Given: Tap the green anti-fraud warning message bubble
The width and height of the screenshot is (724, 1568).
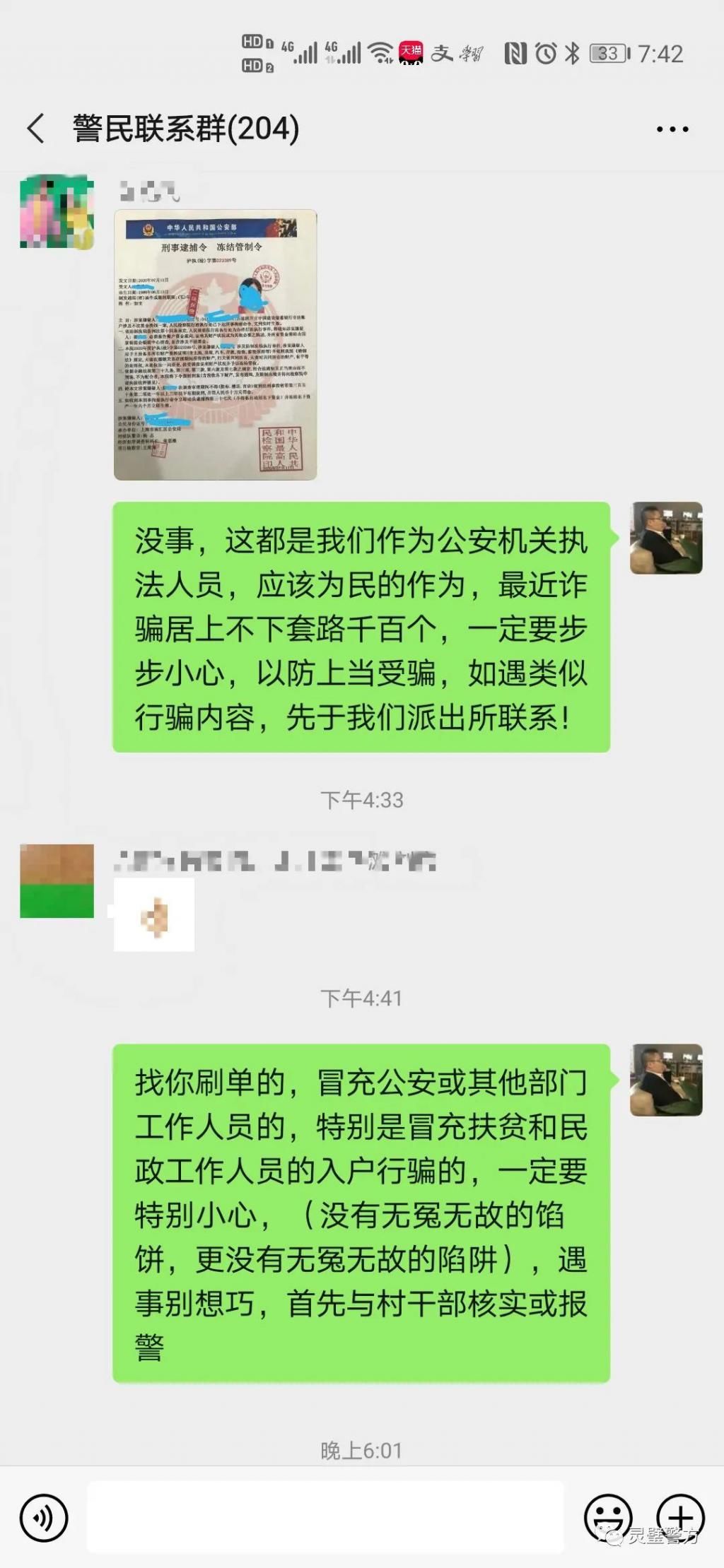Looking at the screenshot, I should tap(361, 1201).
